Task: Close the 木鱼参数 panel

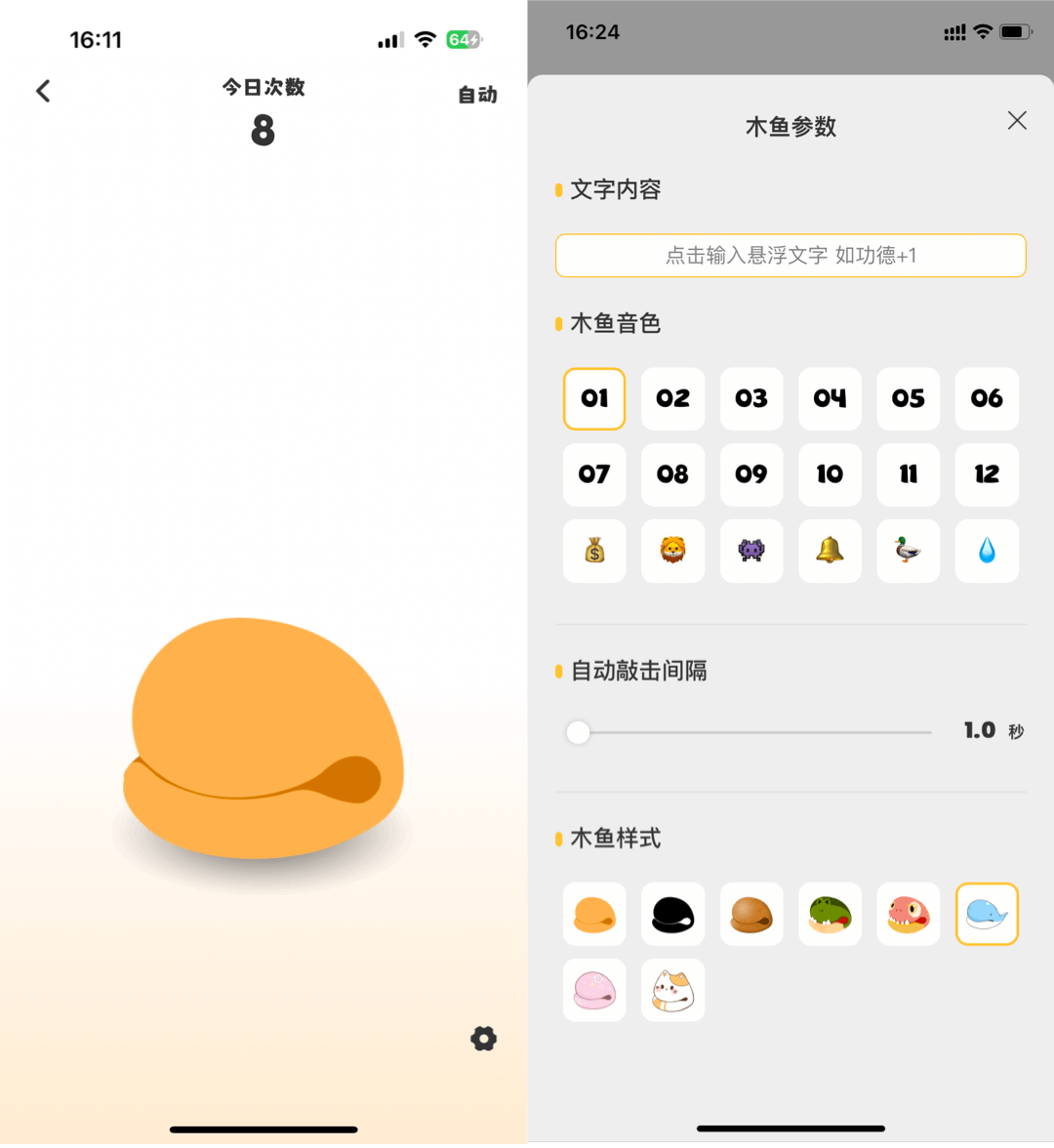Action: [1017, 120]
